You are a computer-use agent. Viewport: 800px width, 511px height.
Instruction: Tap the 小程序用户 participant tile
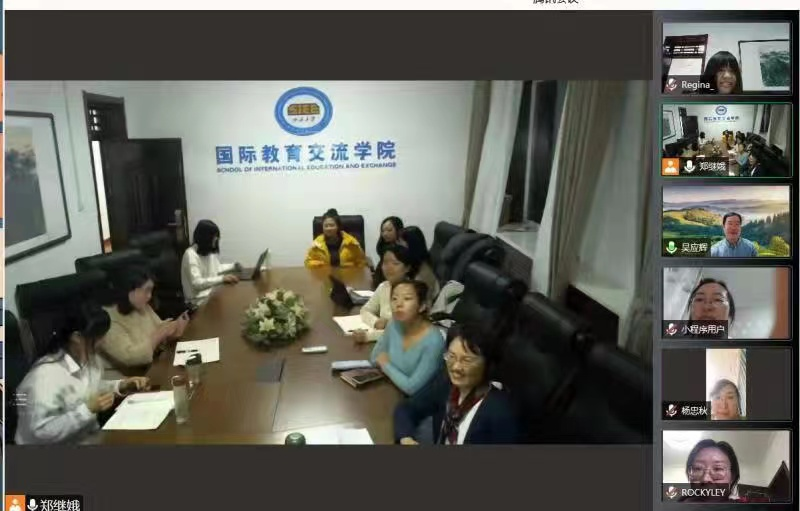coord(726,302)
